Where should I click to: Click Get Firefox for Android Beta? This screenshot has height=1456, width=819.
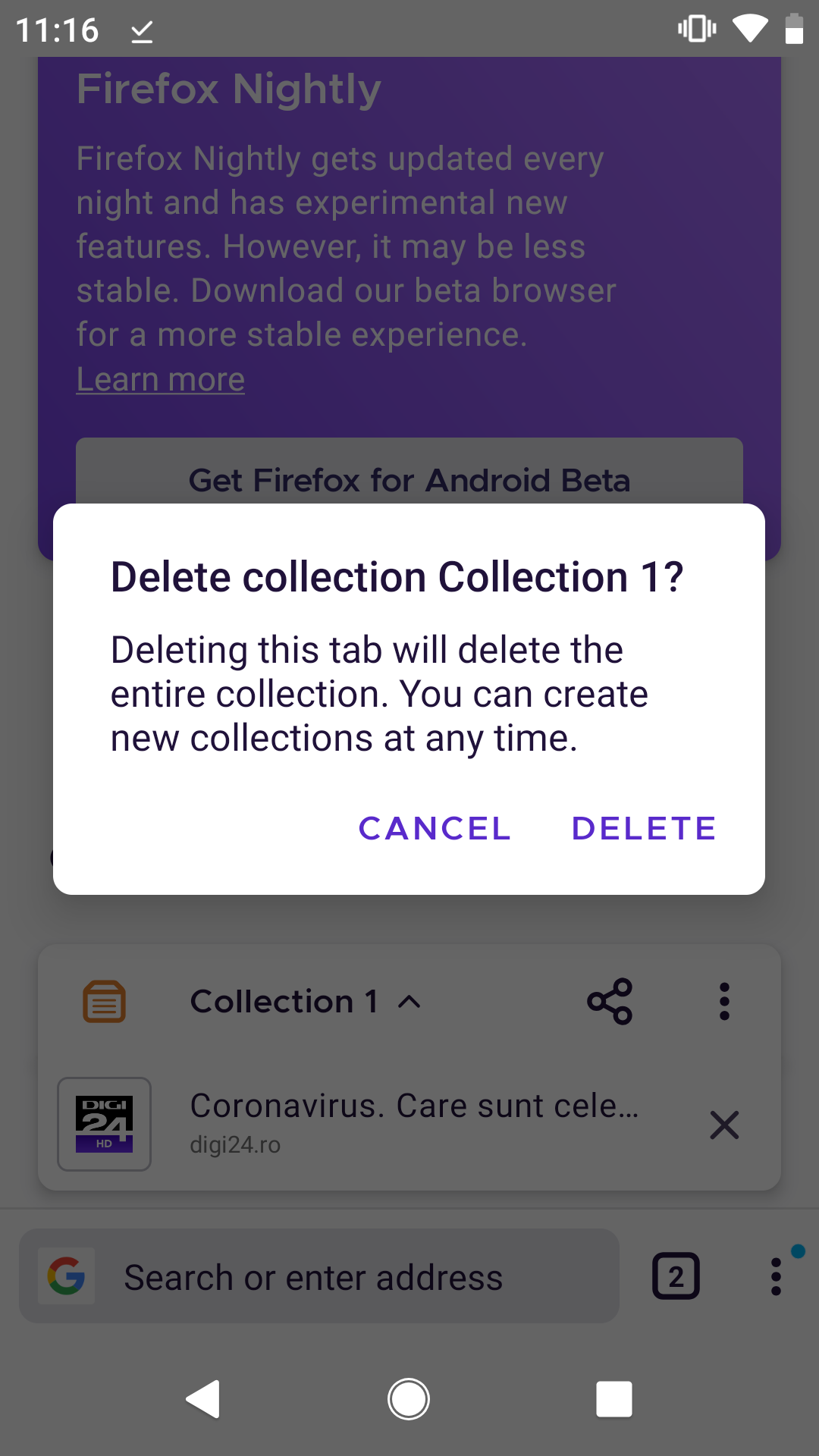[x=409, y=481]
